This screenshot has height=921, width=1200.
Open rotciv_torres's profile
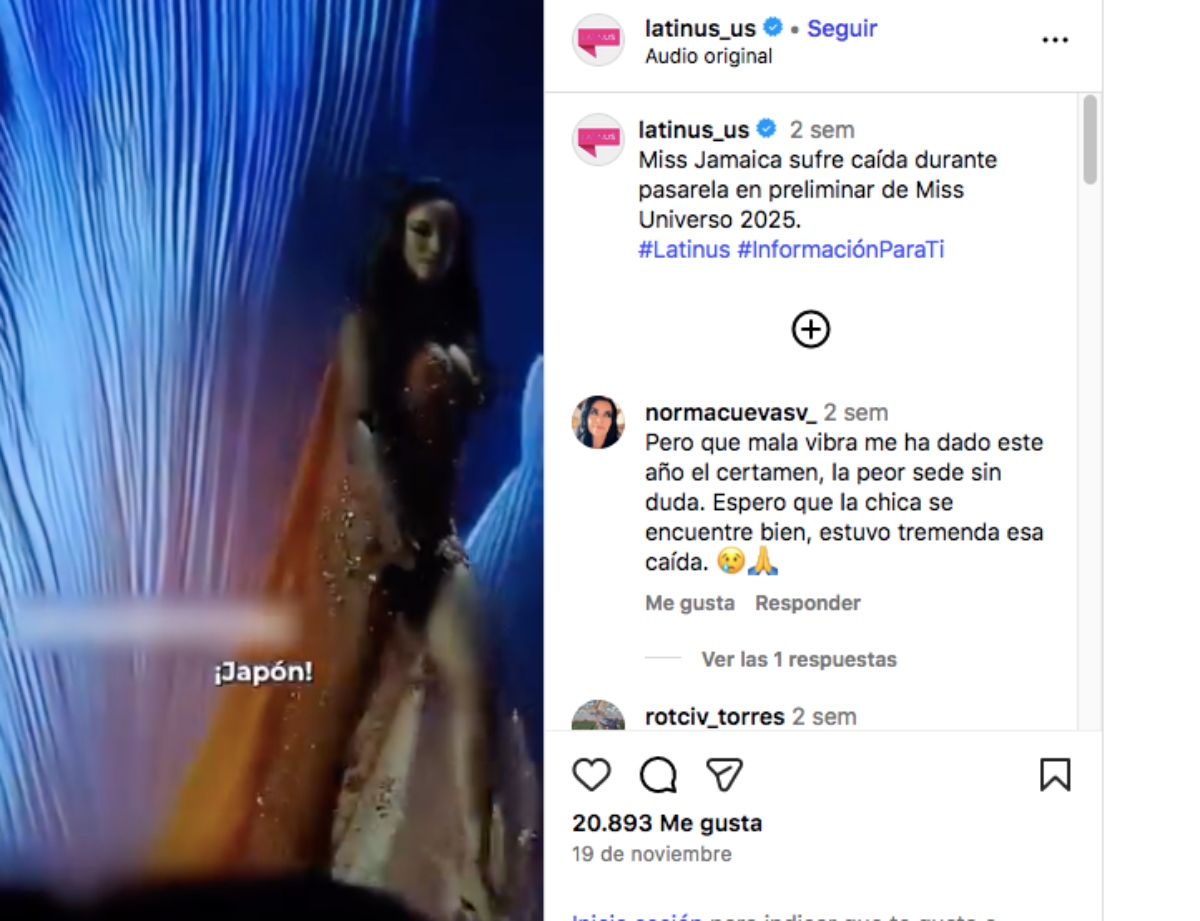click(714, 717)
